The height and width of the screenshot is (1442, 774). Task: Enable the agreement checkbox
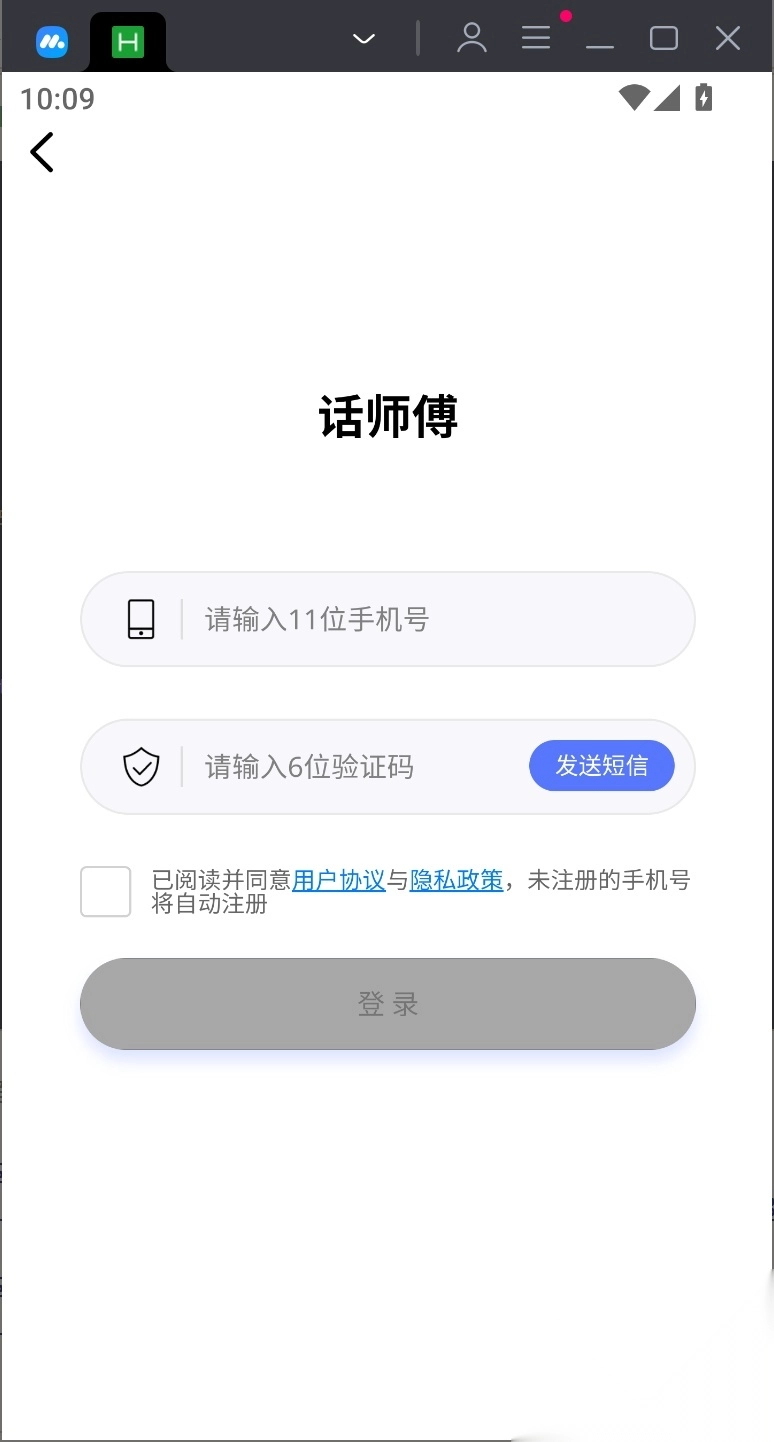105,890
